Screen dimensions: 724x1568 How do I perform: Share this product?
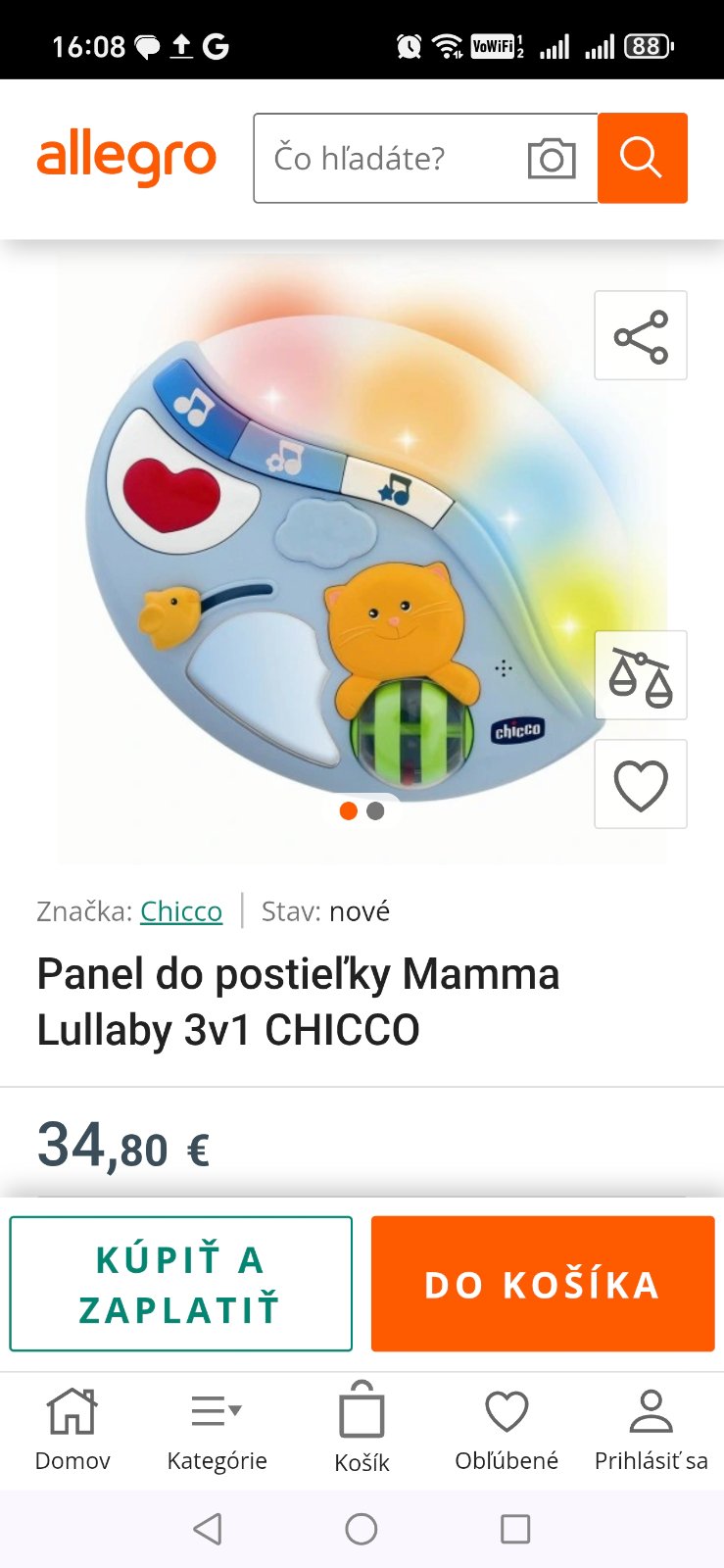click(x=641, y=336)
